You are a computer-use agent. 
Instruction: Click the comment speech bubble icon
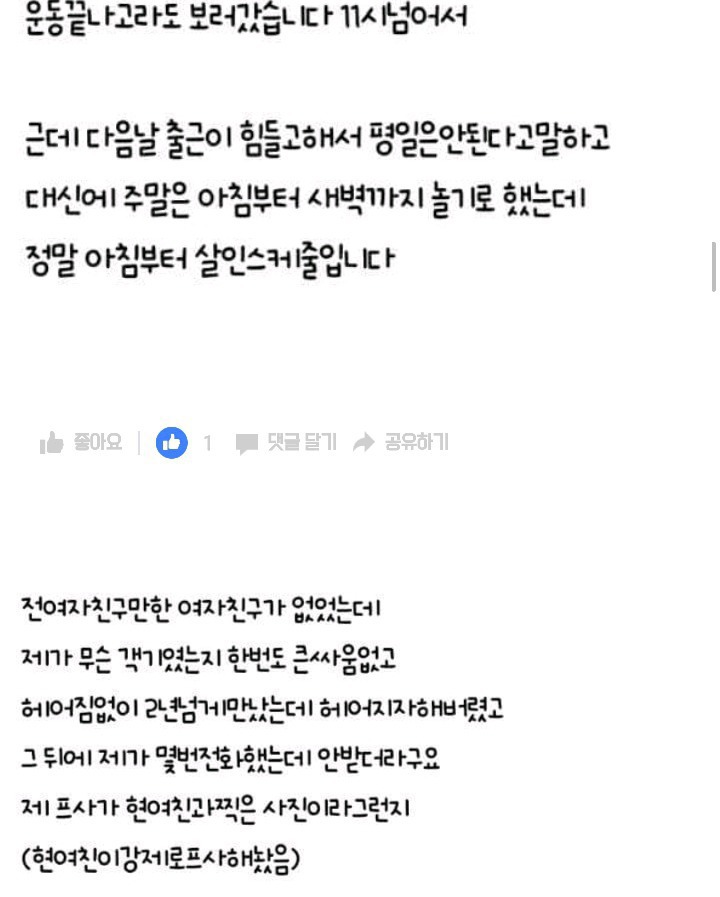click(x=247, y=442)
